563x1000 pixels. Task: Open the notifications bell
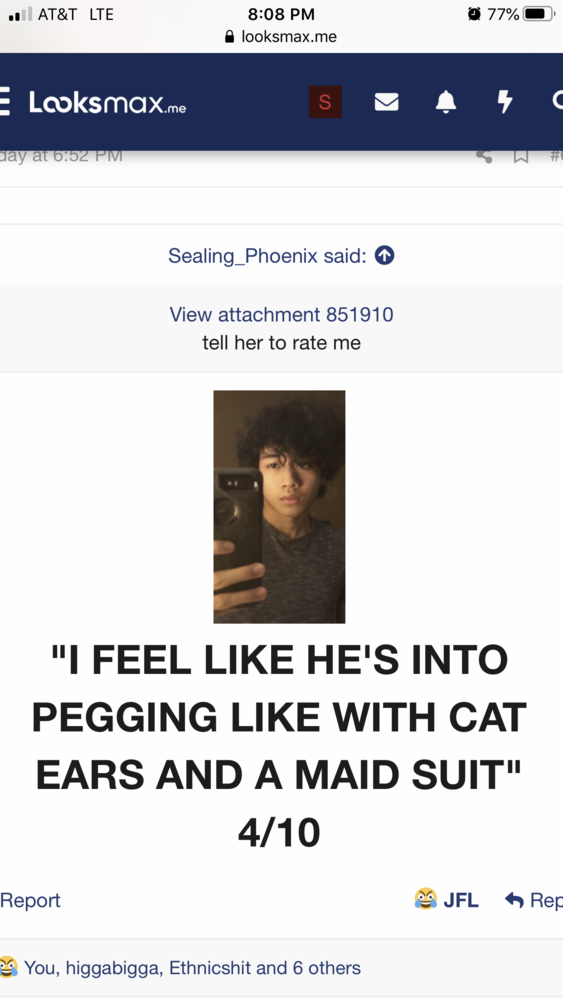point(446,101)
